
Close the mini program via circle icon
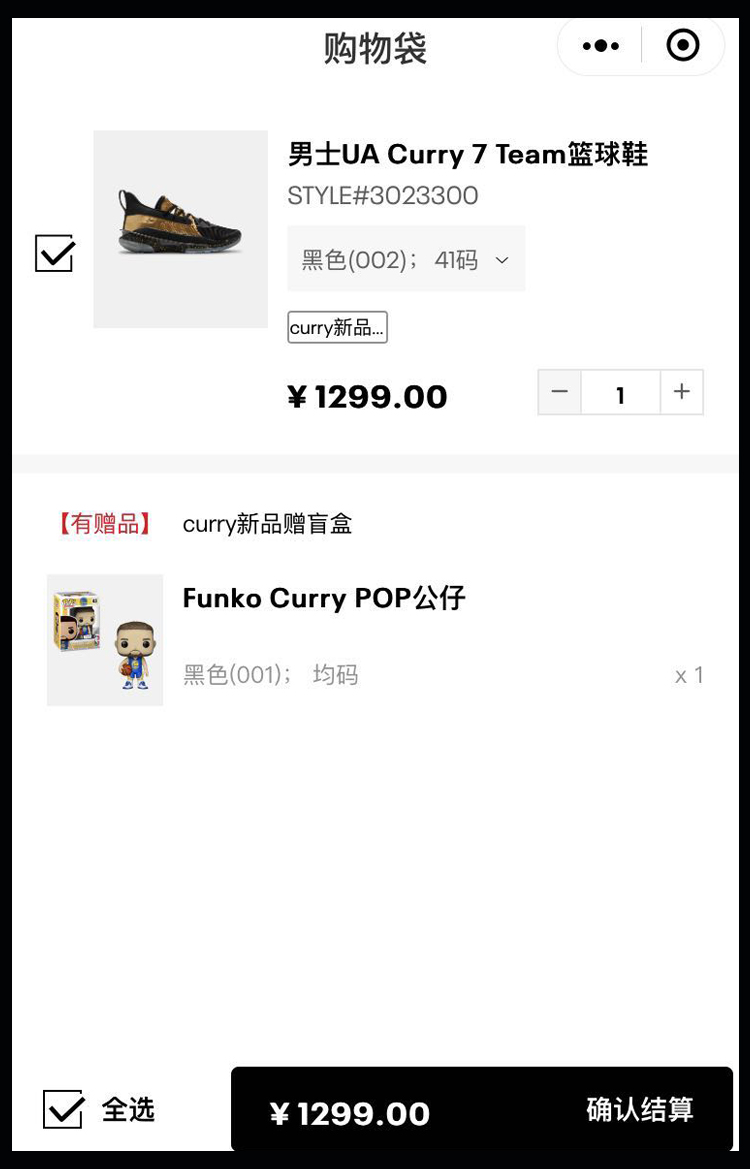683,46
